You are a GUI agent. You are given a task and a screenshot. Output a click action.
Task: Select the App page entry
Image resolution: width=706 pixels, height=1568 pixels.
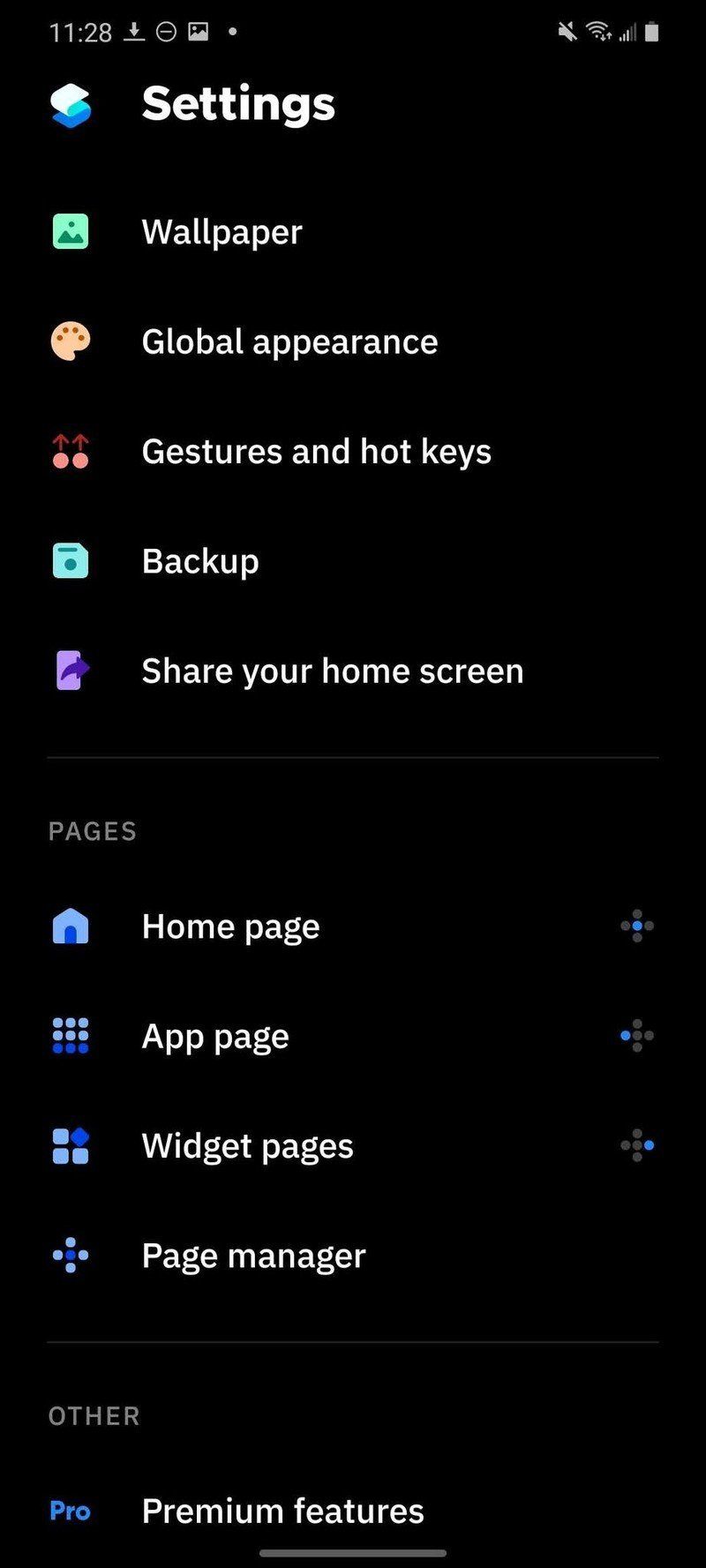pyautogui.click(x=215, y=1035)
